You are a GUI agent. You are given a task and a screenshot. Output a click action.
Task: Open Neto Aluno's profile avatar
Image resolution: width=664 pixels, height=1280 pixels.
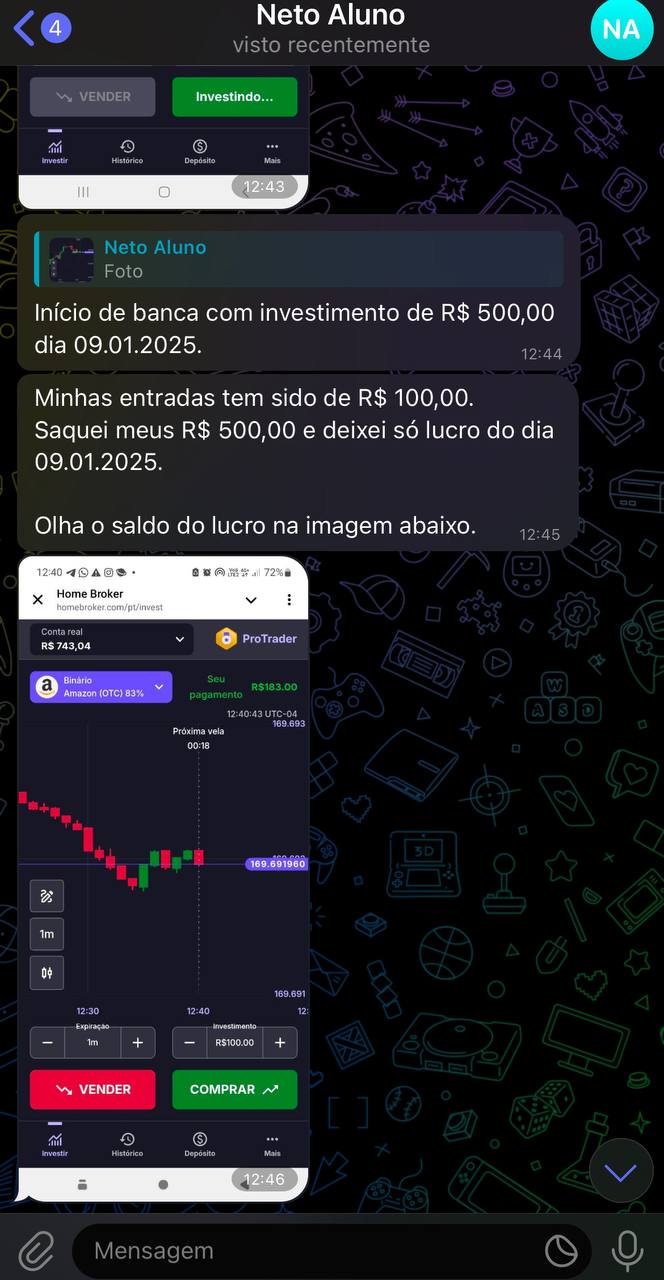tap(621, 30)
